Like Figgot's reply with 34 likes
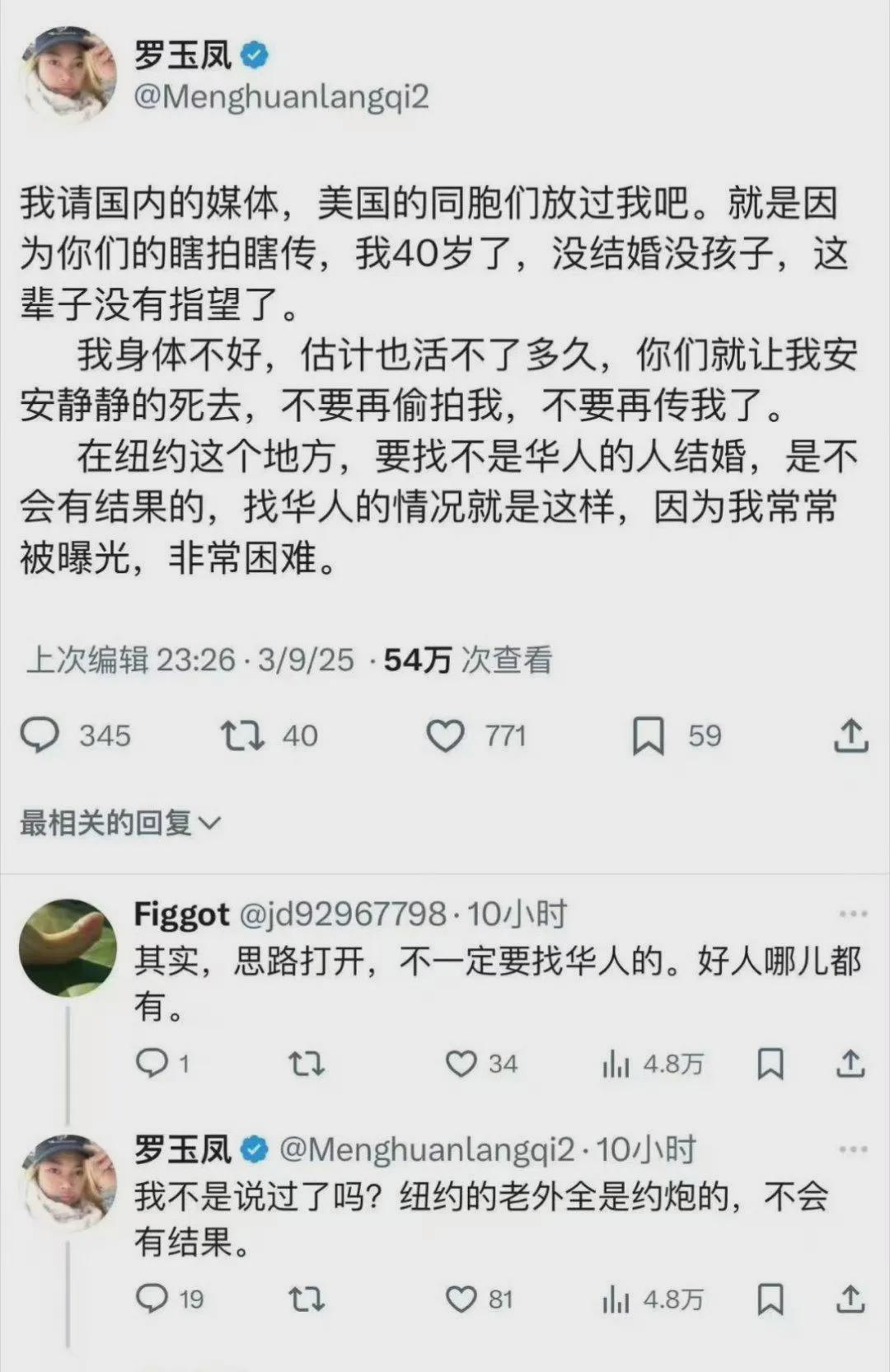 (461, 1064)
